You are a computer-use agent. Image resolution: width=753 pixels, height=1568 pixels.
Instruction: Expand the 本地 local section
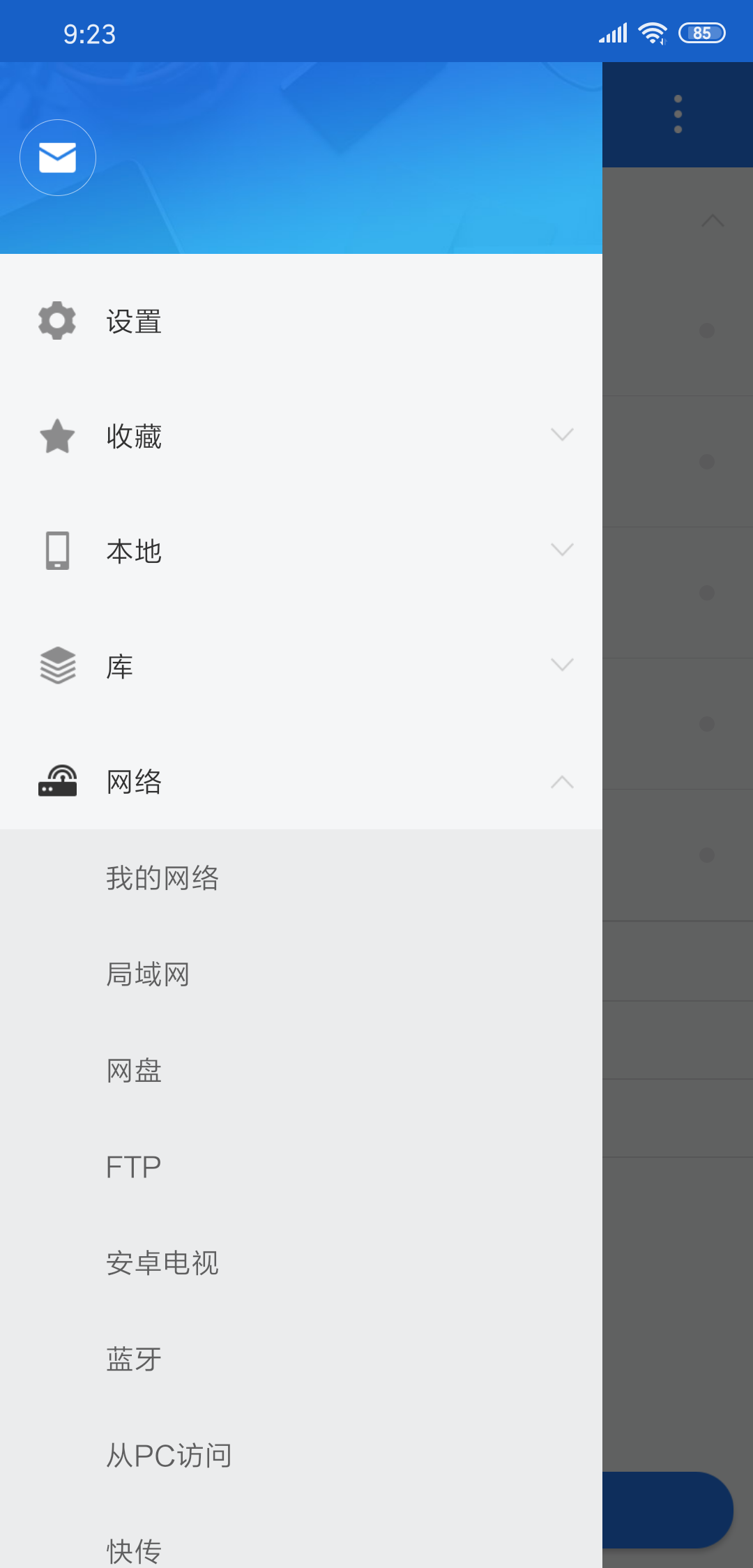pos(562,550)
